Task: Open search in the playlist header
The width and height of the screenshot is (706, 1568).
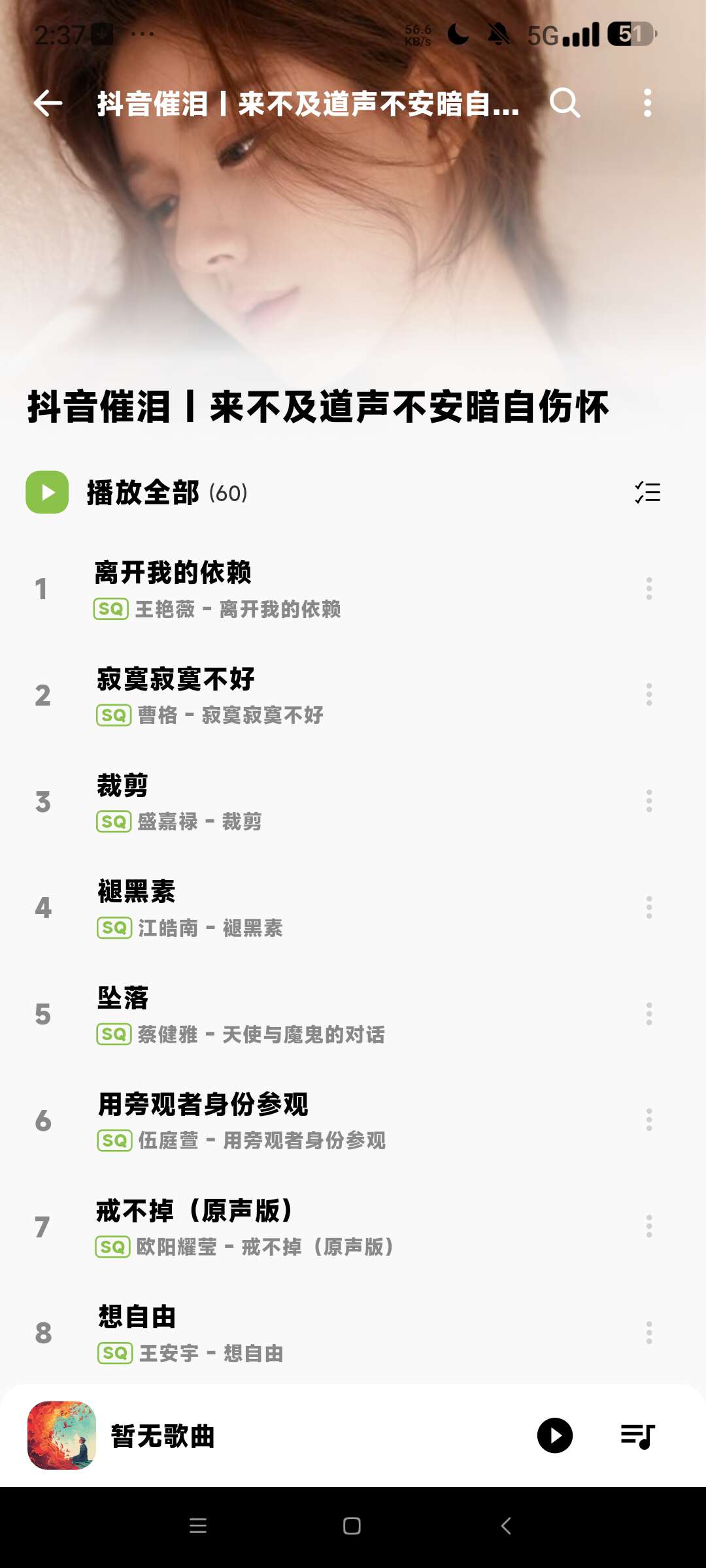Action: pos(565,103)
